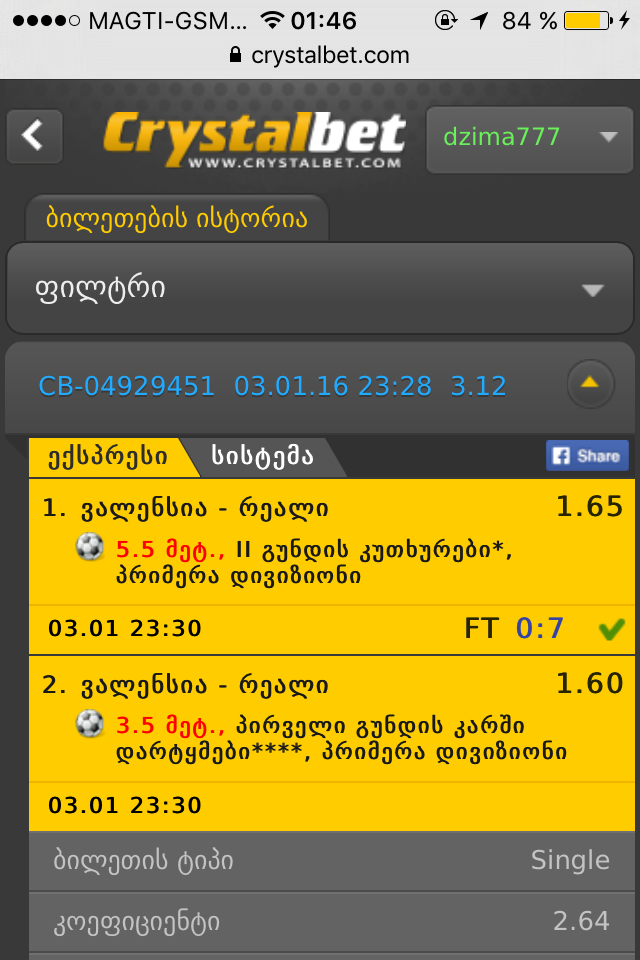Collapse ticket CB-04929451 details
The width and height of the screenshot is (640, 960).
point(590,384)
